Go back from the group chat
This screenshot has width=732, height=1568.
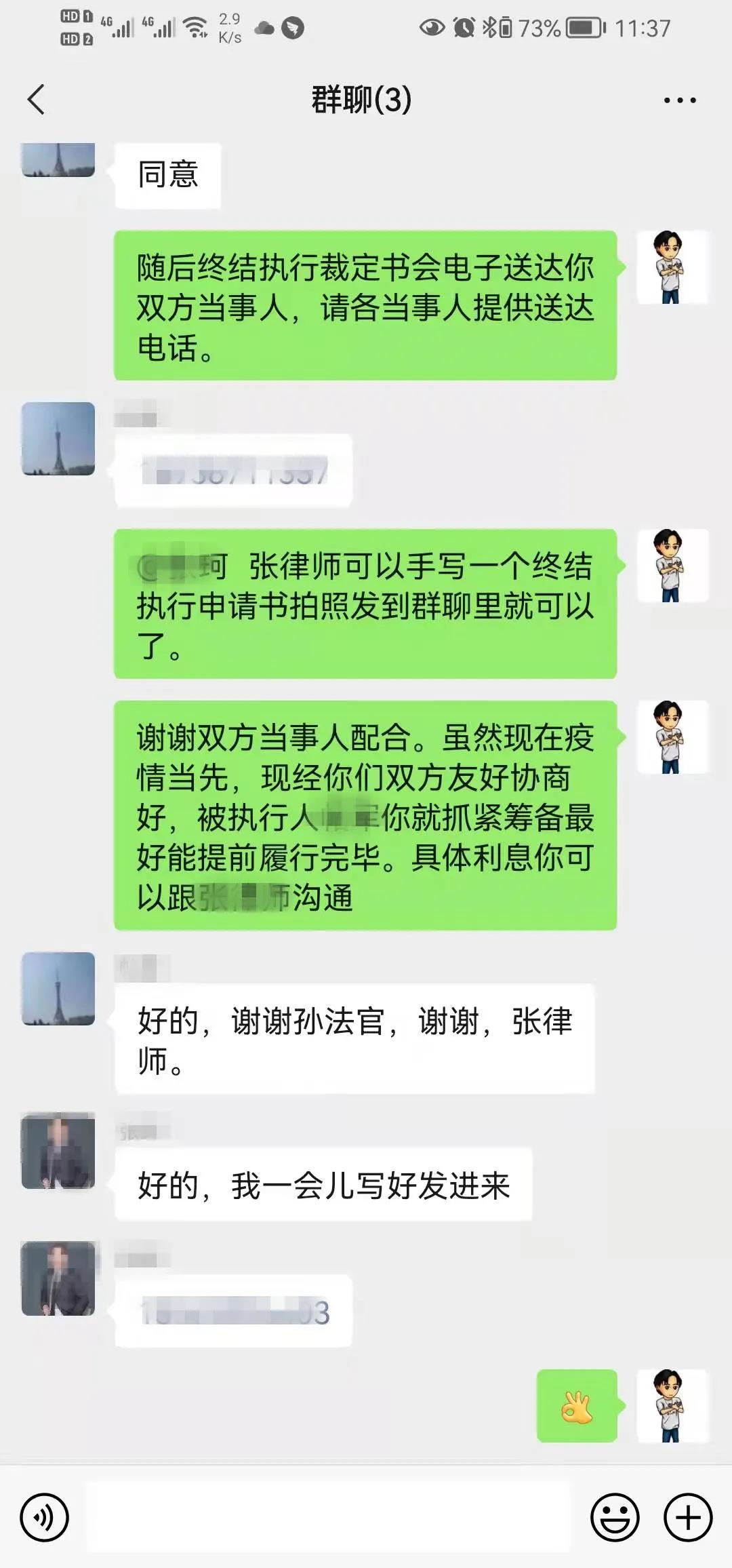(x=36, y=100)
